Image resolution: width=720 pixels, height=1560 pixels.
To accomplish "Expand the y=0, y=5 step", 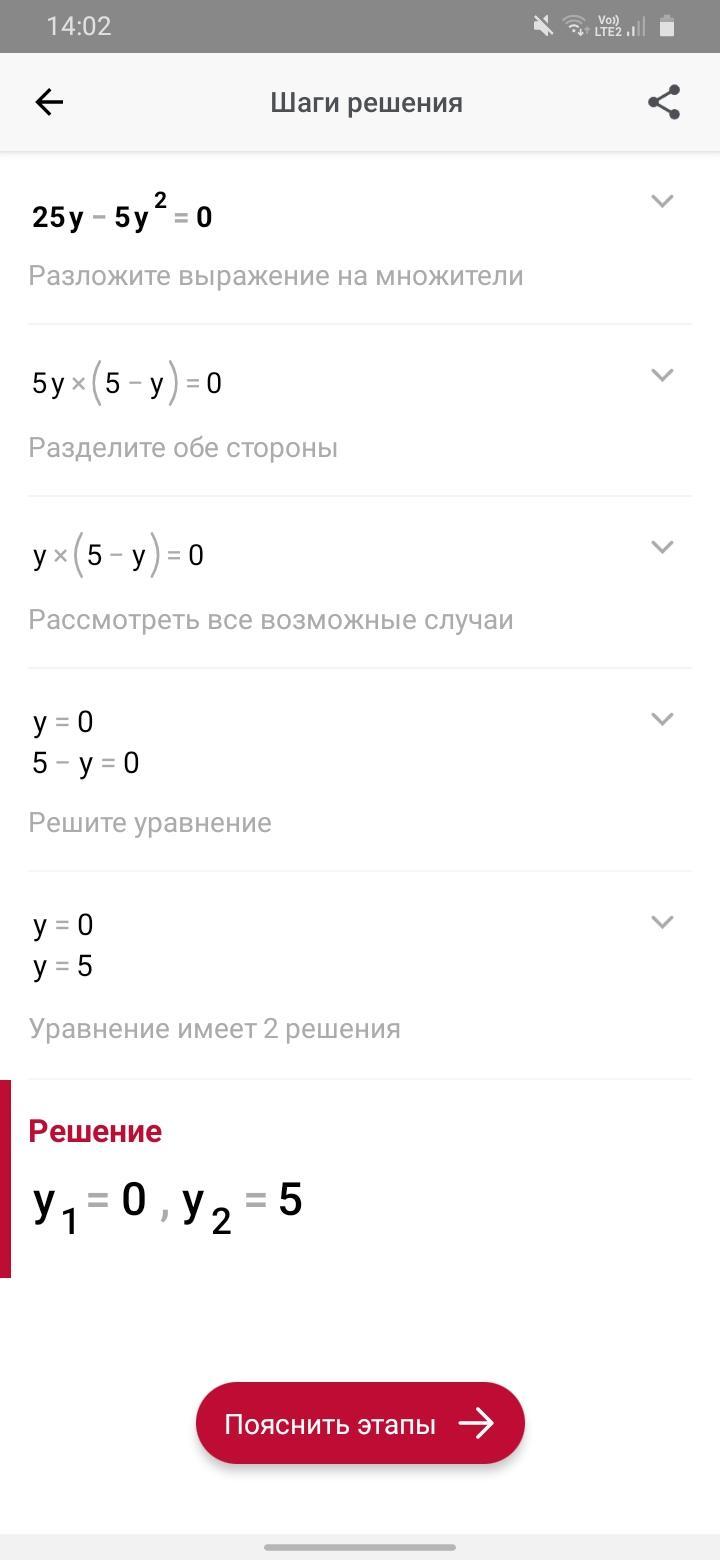I will pyautogui.click(x=661, y=922).
